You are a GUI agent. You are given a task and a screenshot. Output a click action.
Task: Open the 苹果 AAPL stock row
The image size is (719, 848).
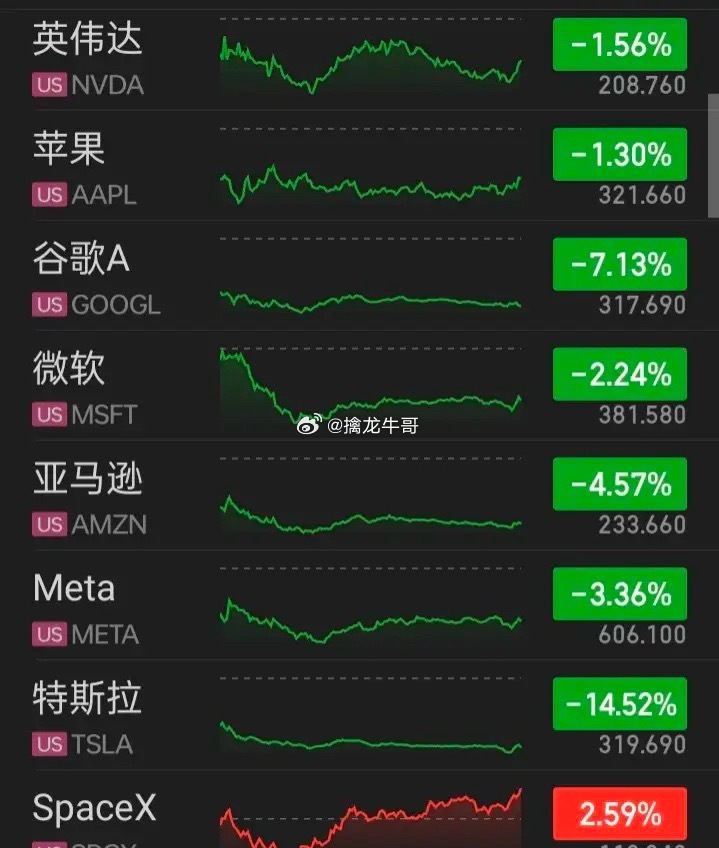359,165
